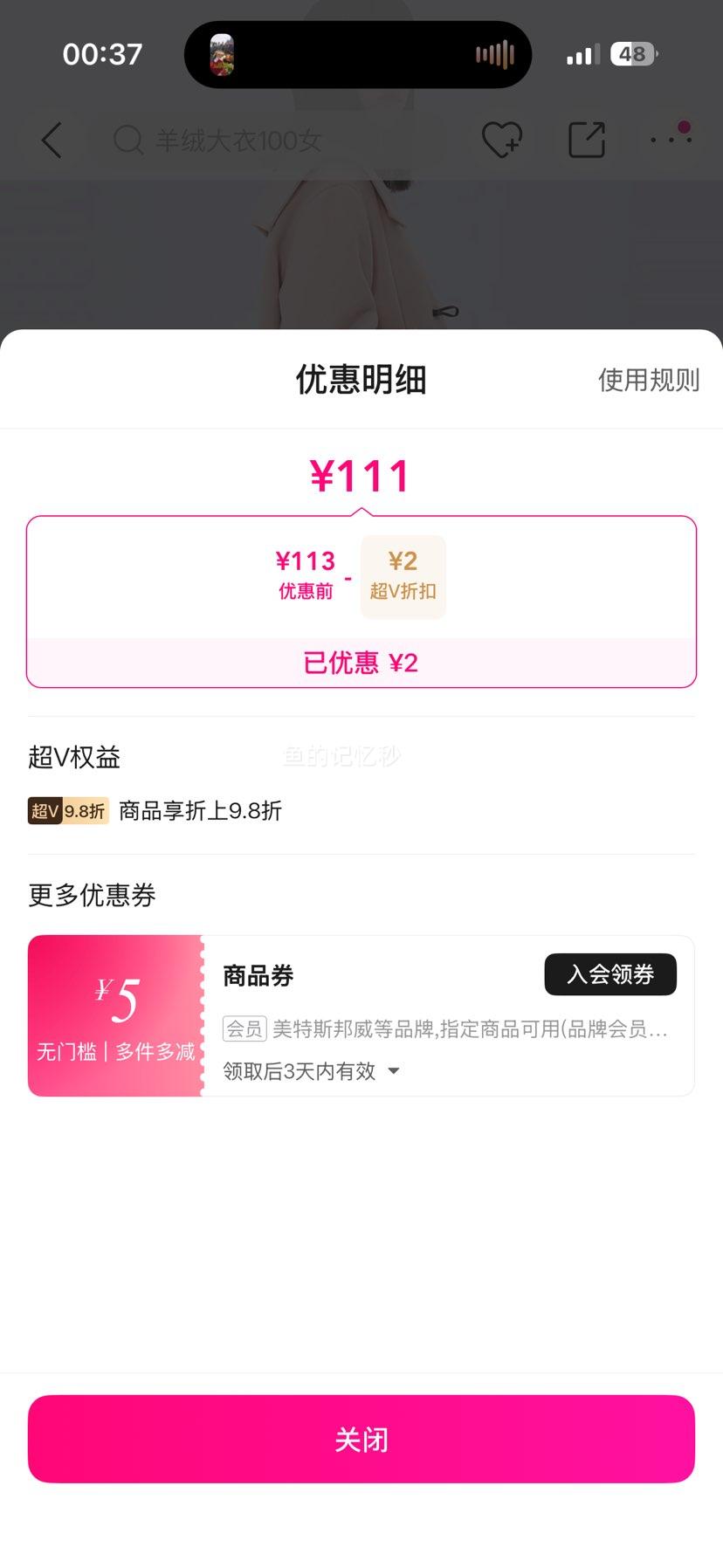Tap the media waveform in the Dynamic Island
723x1568 pixels.
(493, 53)
